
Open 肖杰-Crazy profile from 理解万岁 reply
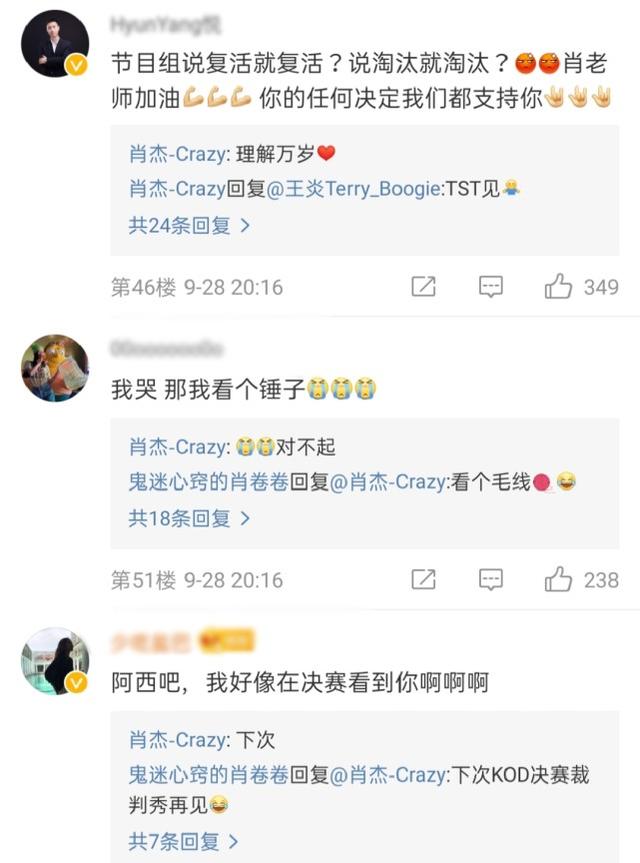178,154
